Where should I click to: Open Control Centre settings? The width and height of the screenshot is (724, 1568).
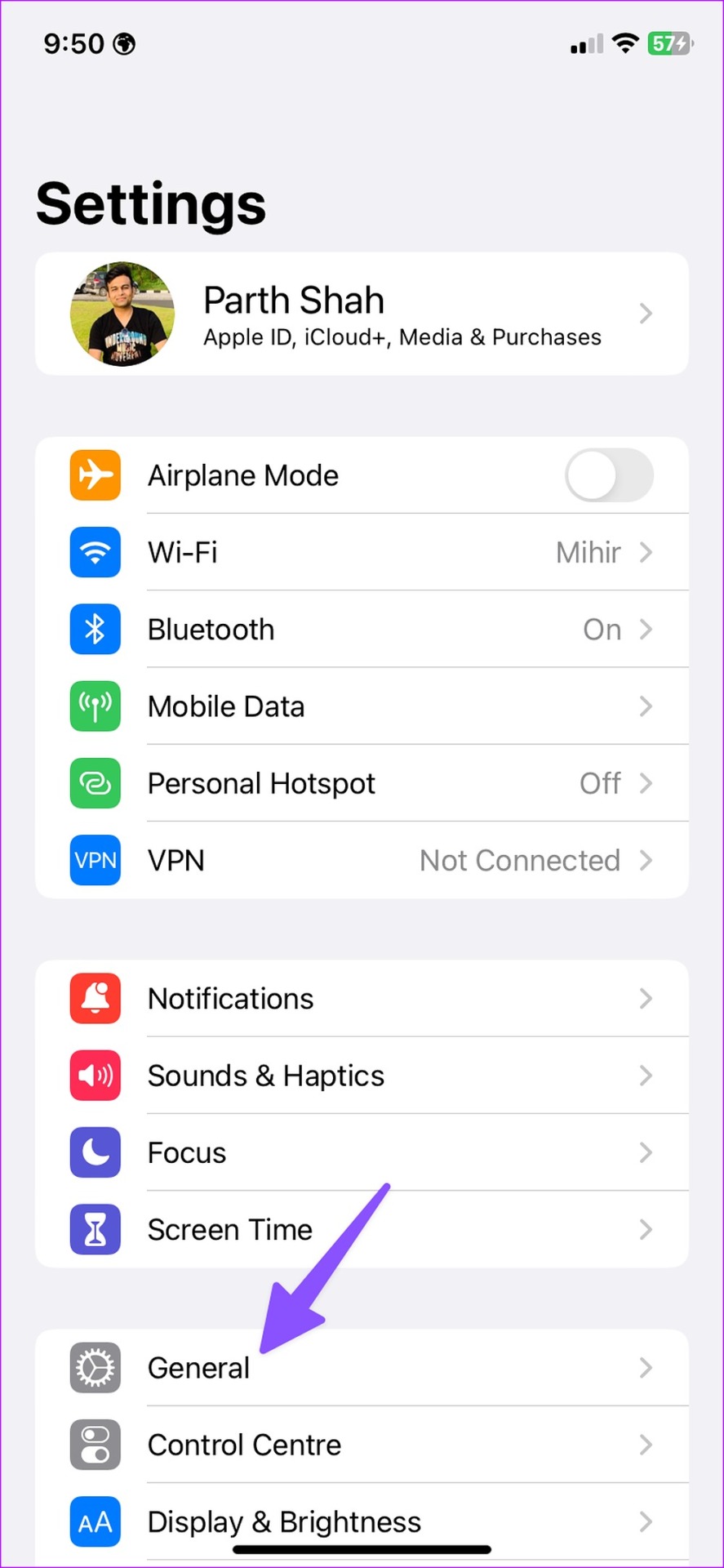[x=362, y=1445]
